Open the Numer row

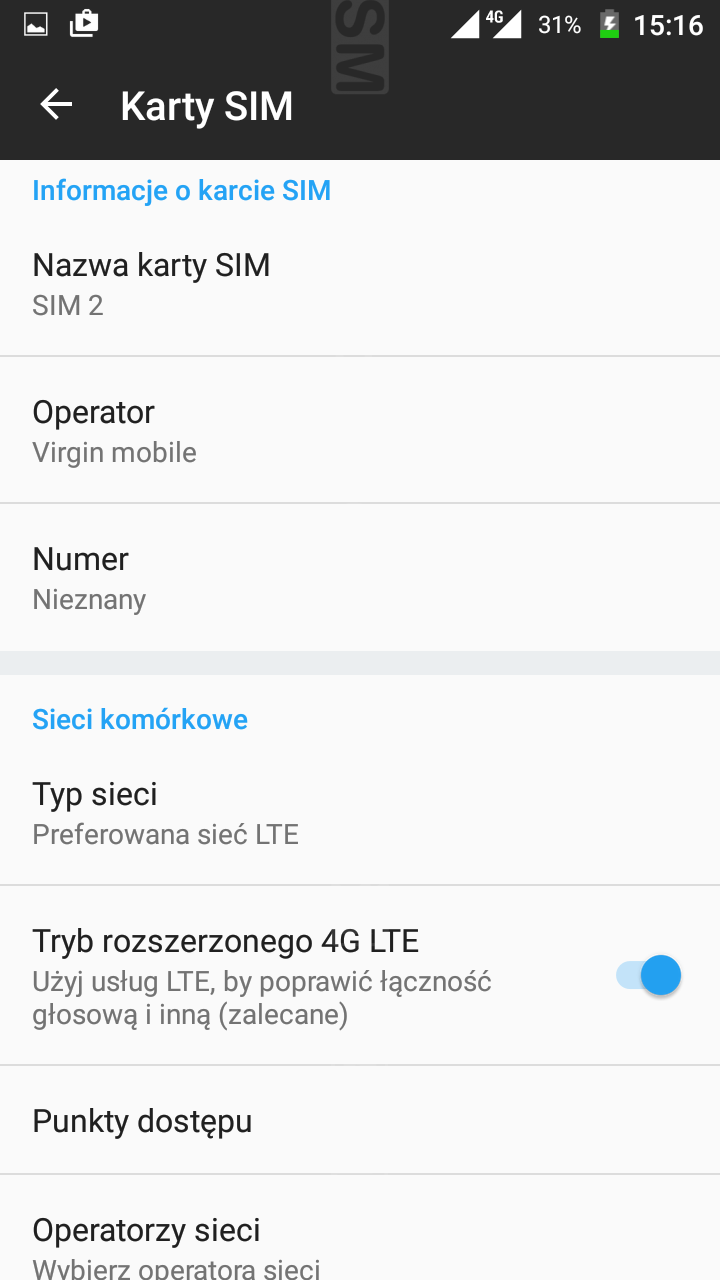point(360,578)
